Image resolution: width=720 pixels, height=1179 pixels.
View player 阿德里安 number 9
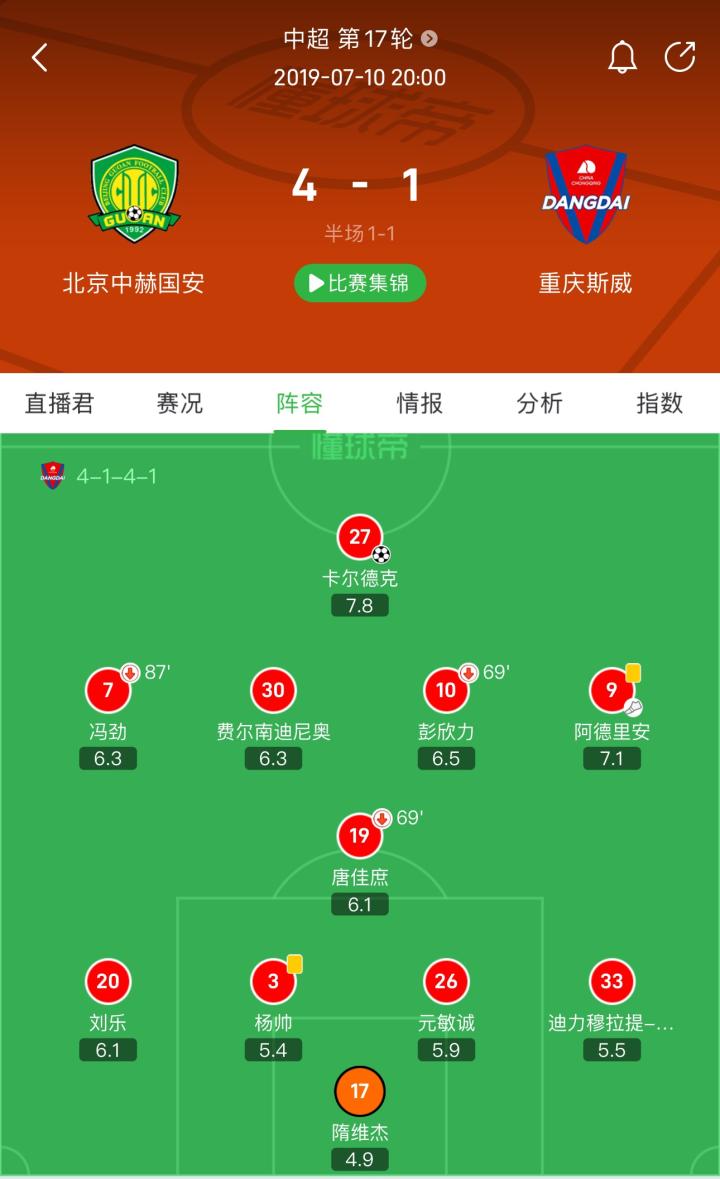pyautogui.click(x=612, y=690)
